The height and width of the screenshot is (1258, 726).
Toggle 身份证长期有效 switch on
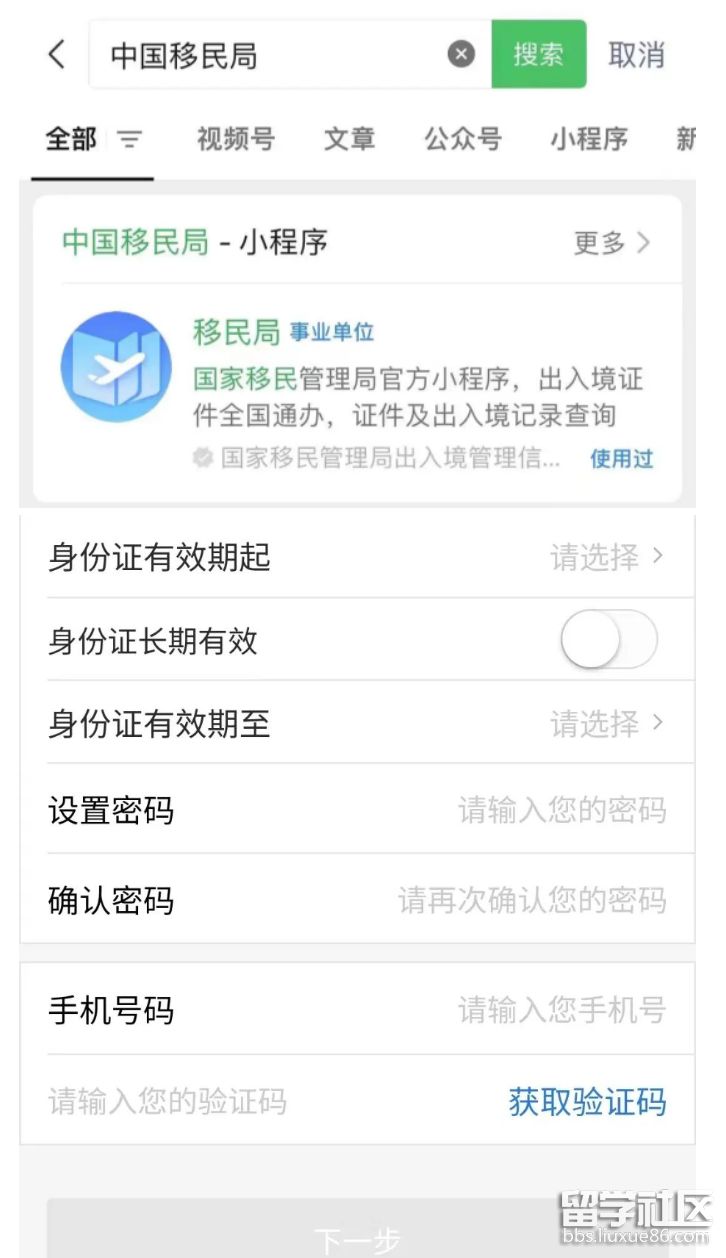tap(608, 640)
